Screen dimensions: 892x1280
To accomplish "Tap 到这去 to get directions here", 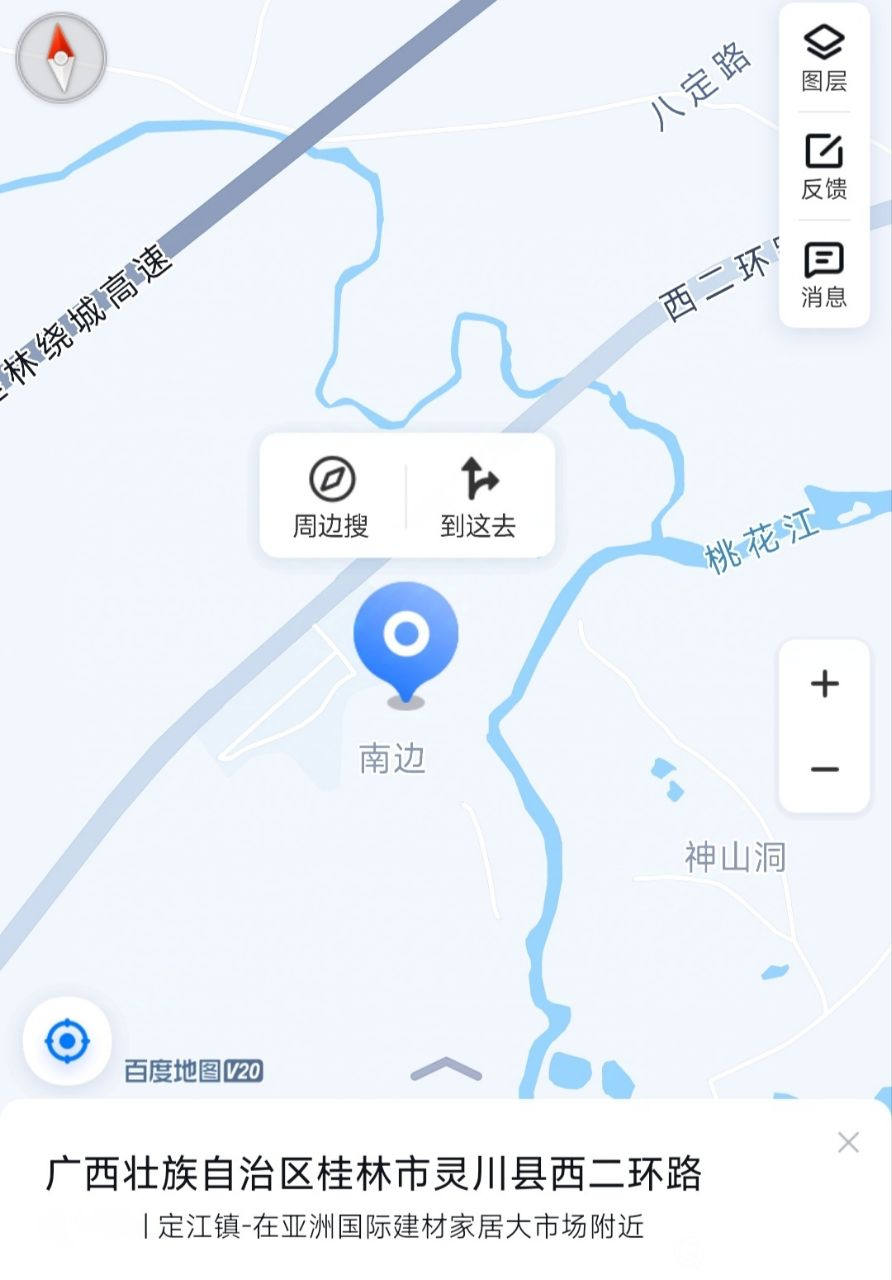I will coord(479,496).
